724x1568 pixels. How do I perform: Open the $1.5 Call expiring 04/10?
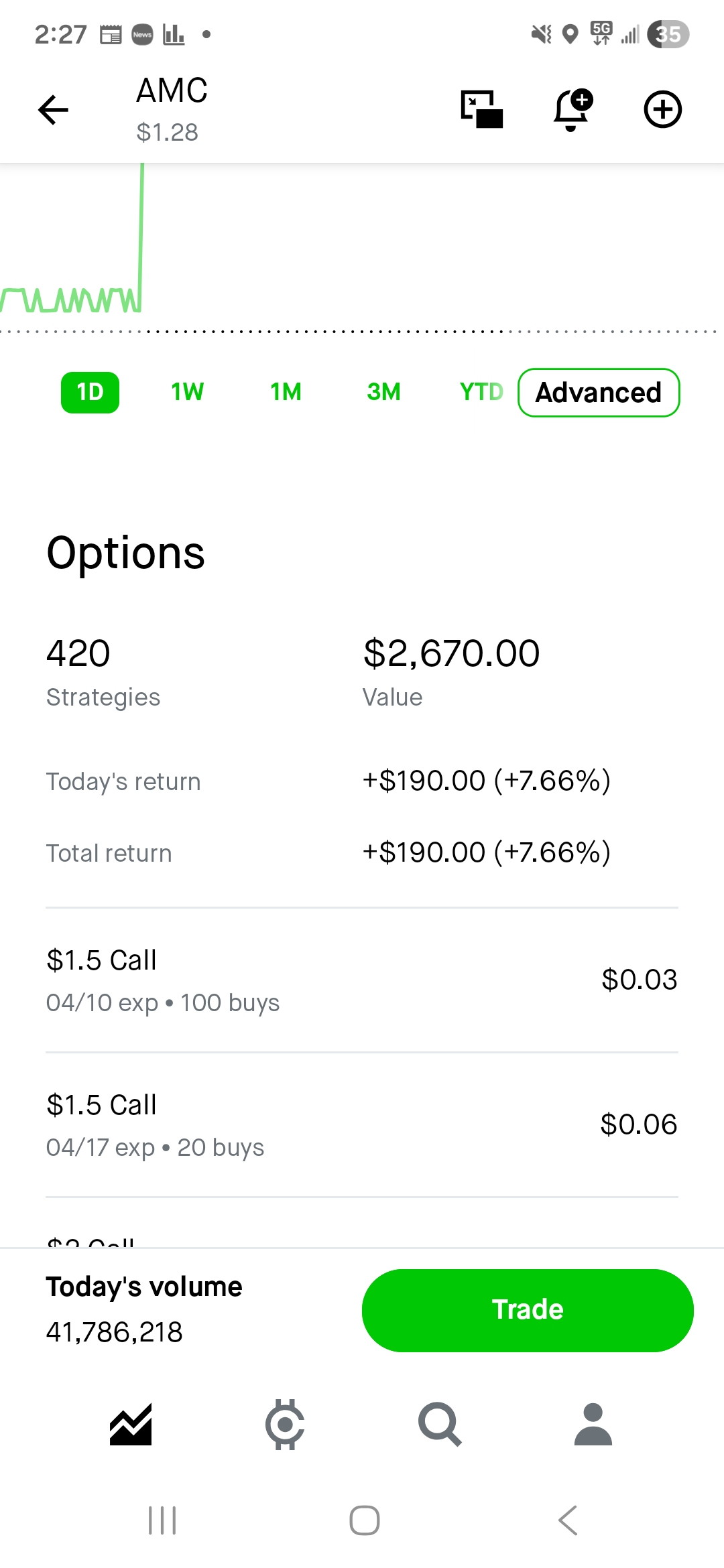coord(362,980)
